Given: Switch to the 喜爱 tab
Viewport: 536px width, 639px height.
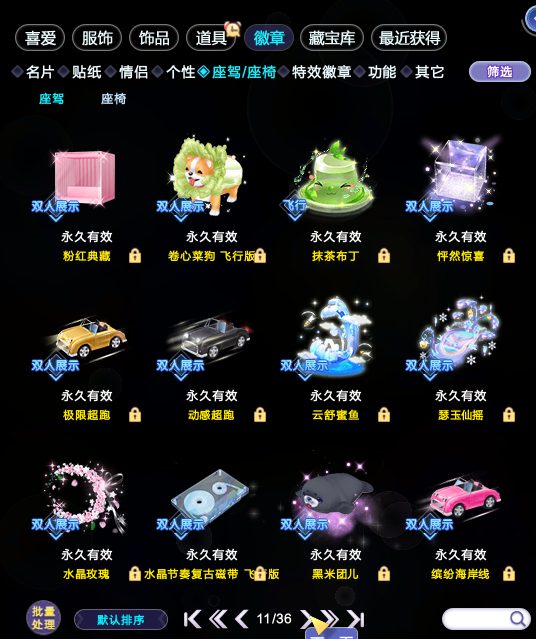Looking at the screenshot, I should (40, 38).
